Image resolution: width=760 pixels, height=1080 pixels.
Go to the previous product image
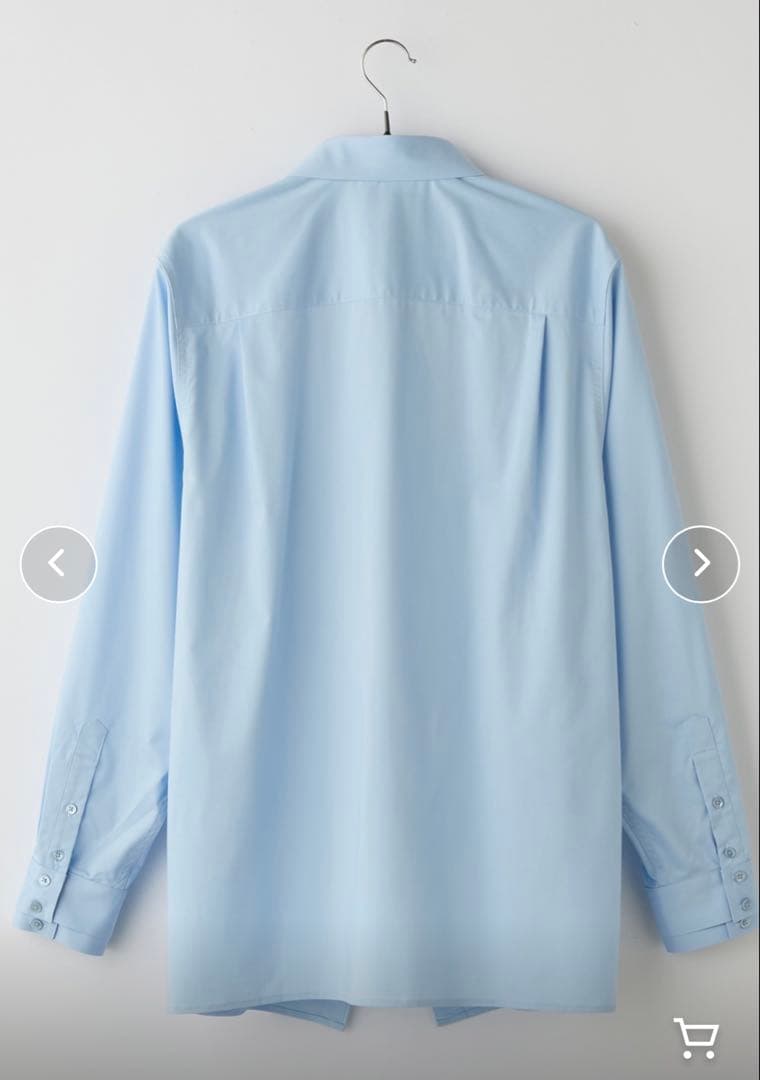click(x=58, y=564)
